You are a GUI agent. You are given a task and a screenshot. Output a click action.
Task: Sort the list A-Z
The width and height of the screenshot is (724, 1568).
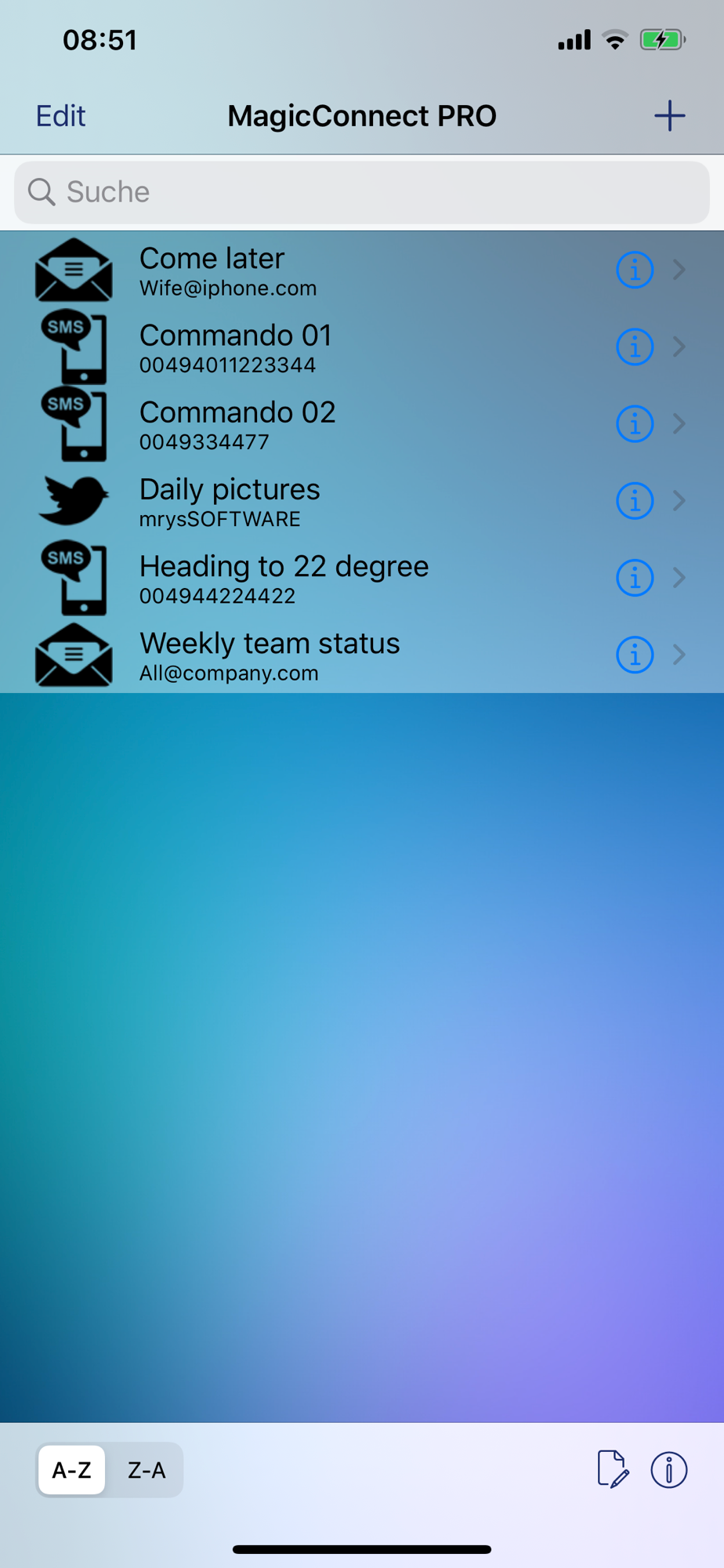tap(71, 1470)
